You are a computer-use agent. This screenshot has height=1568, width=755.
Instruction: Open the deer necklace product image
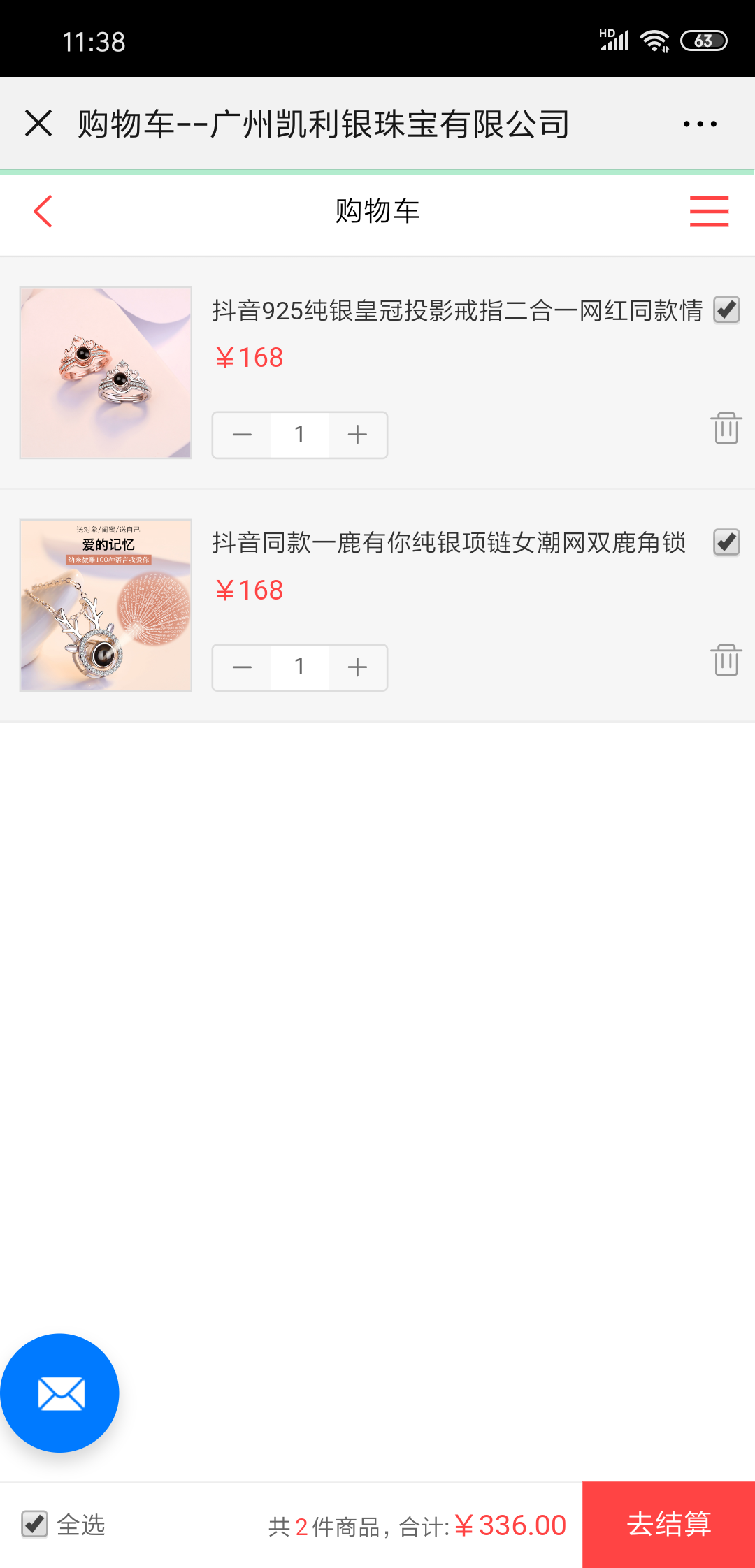[106, 605]
